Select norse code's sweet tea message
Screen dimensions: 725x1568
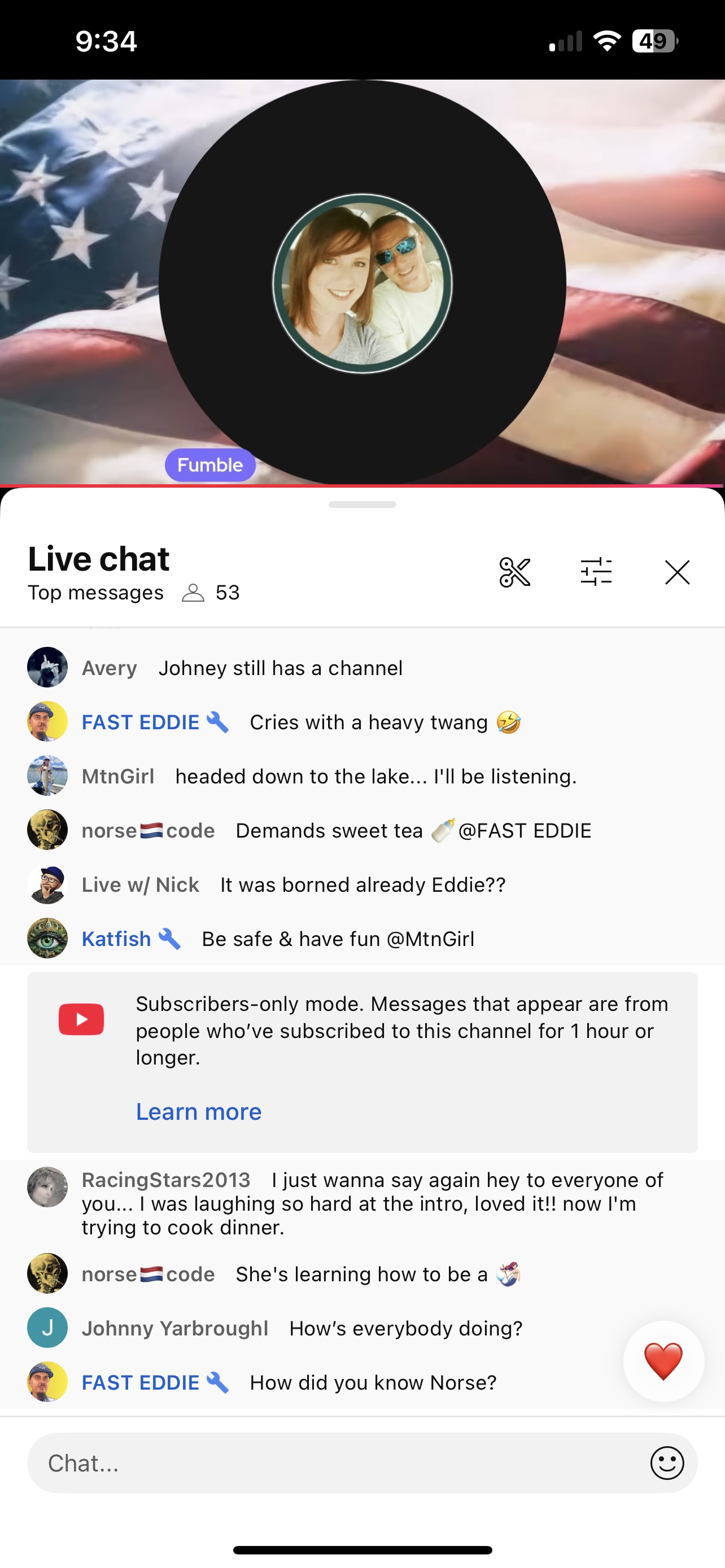tap(413, 831)
